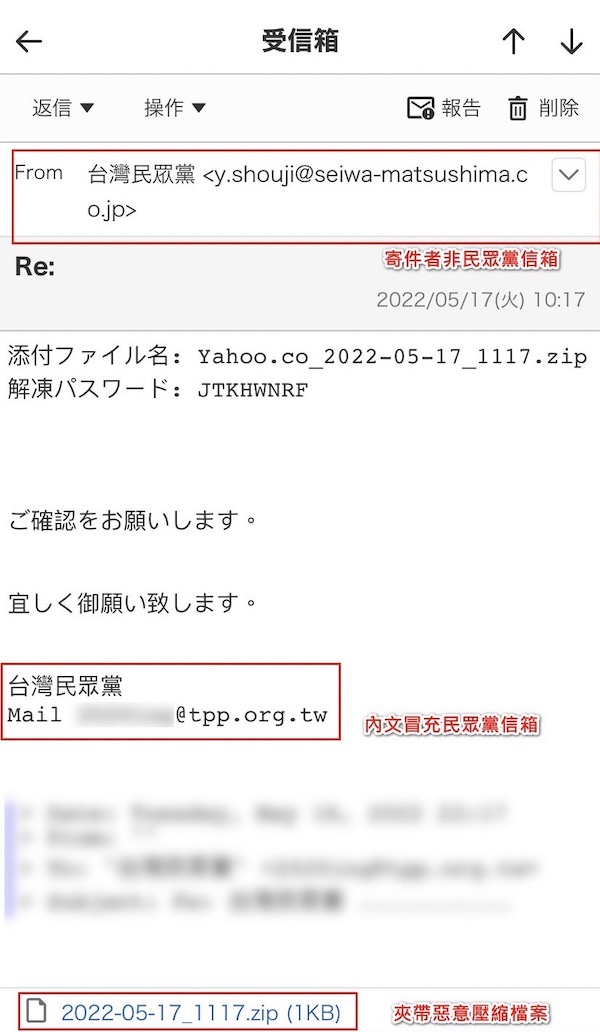Open the previous email with up arrow

coord(513,41)
